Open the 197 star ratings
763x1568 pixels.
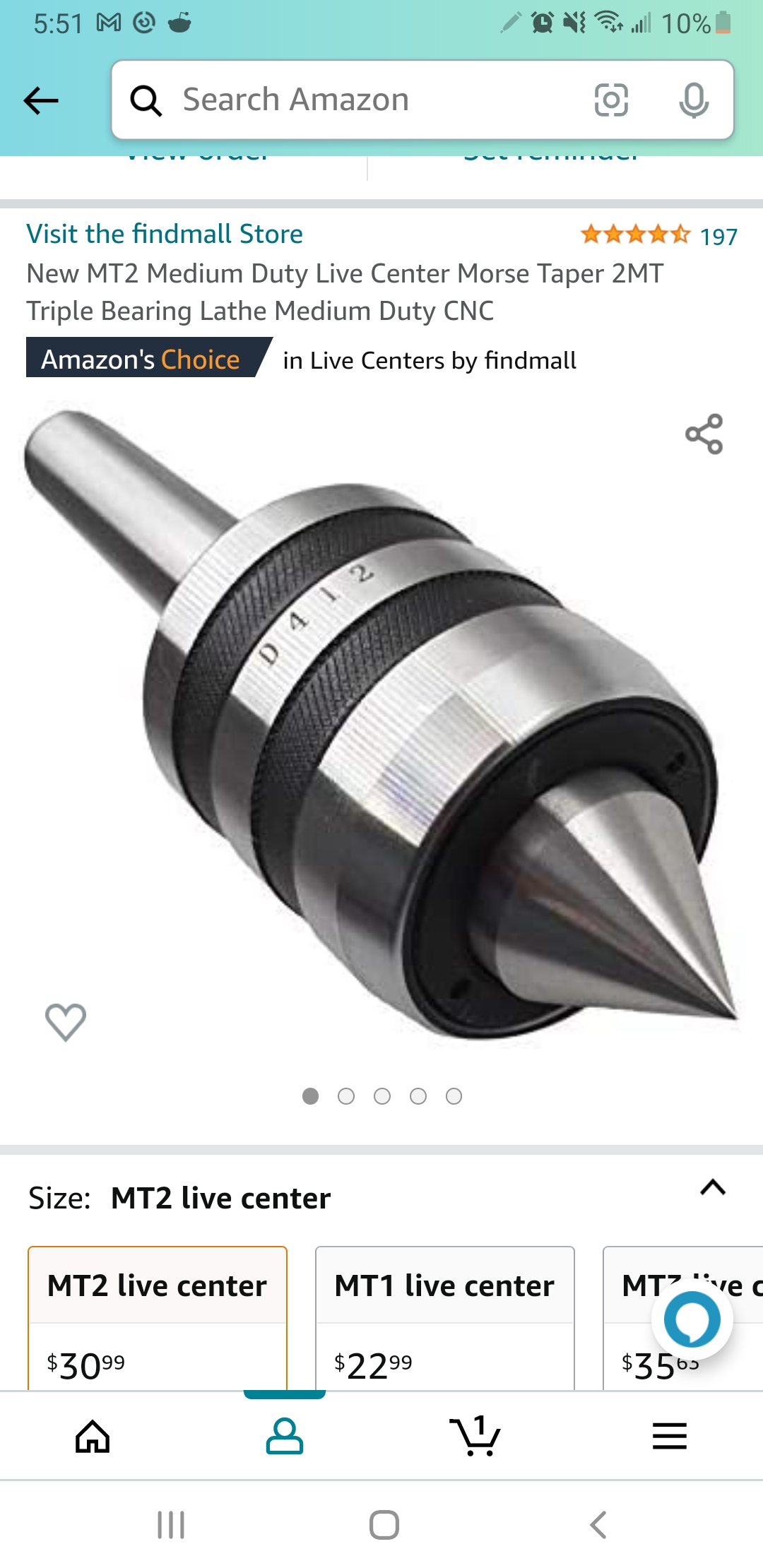tap(658, 235)
